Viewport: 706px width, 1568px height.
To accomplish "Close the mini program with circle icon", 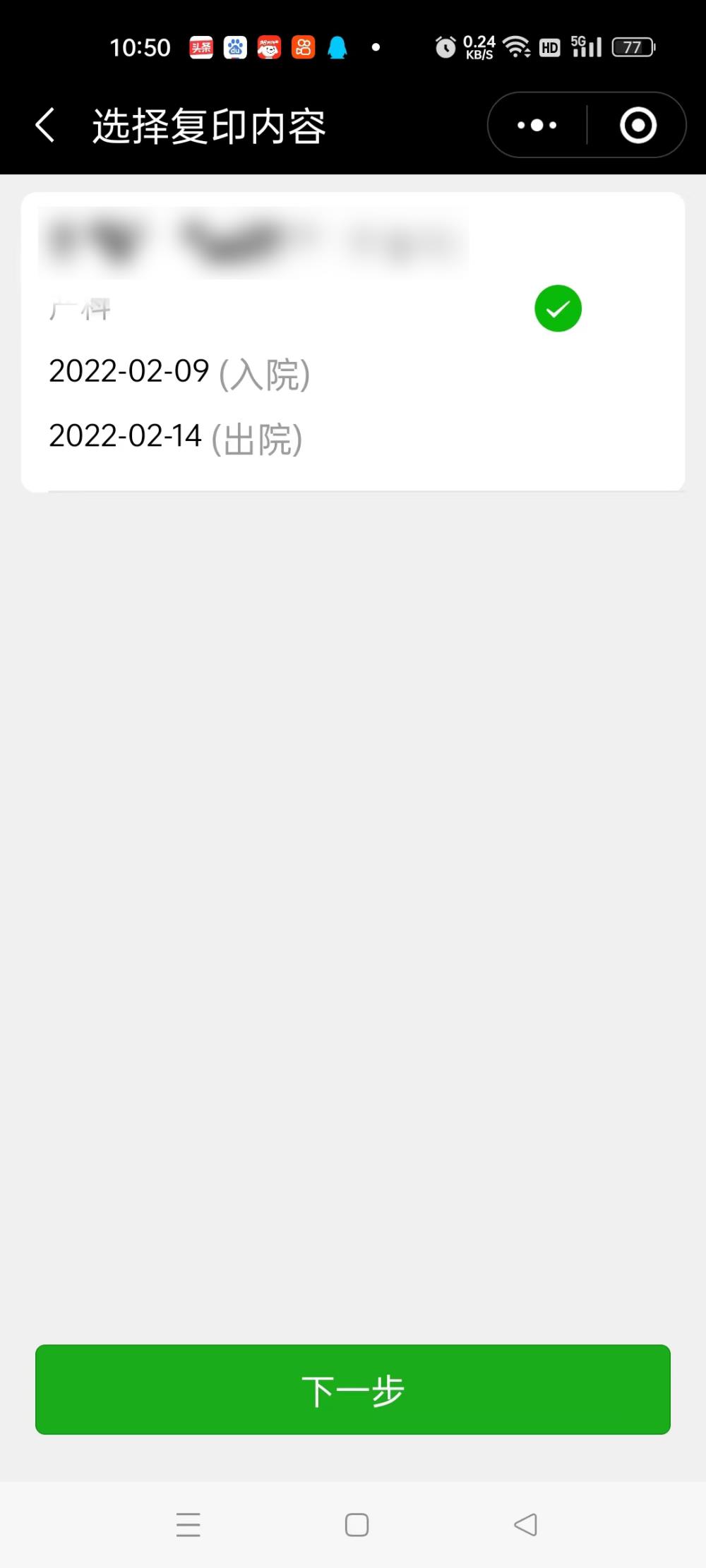I will click(638, 126).
